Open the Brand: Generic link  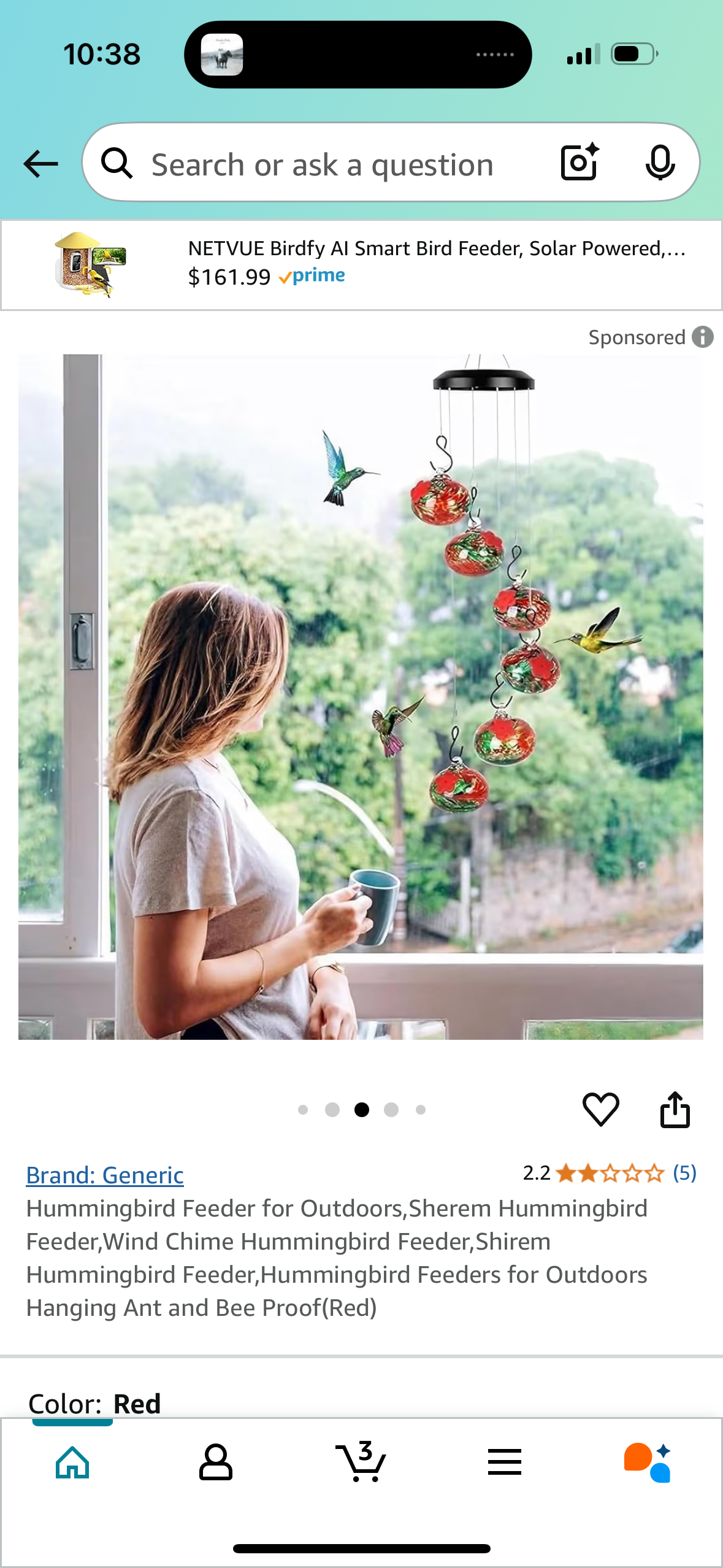[105, 1175]
